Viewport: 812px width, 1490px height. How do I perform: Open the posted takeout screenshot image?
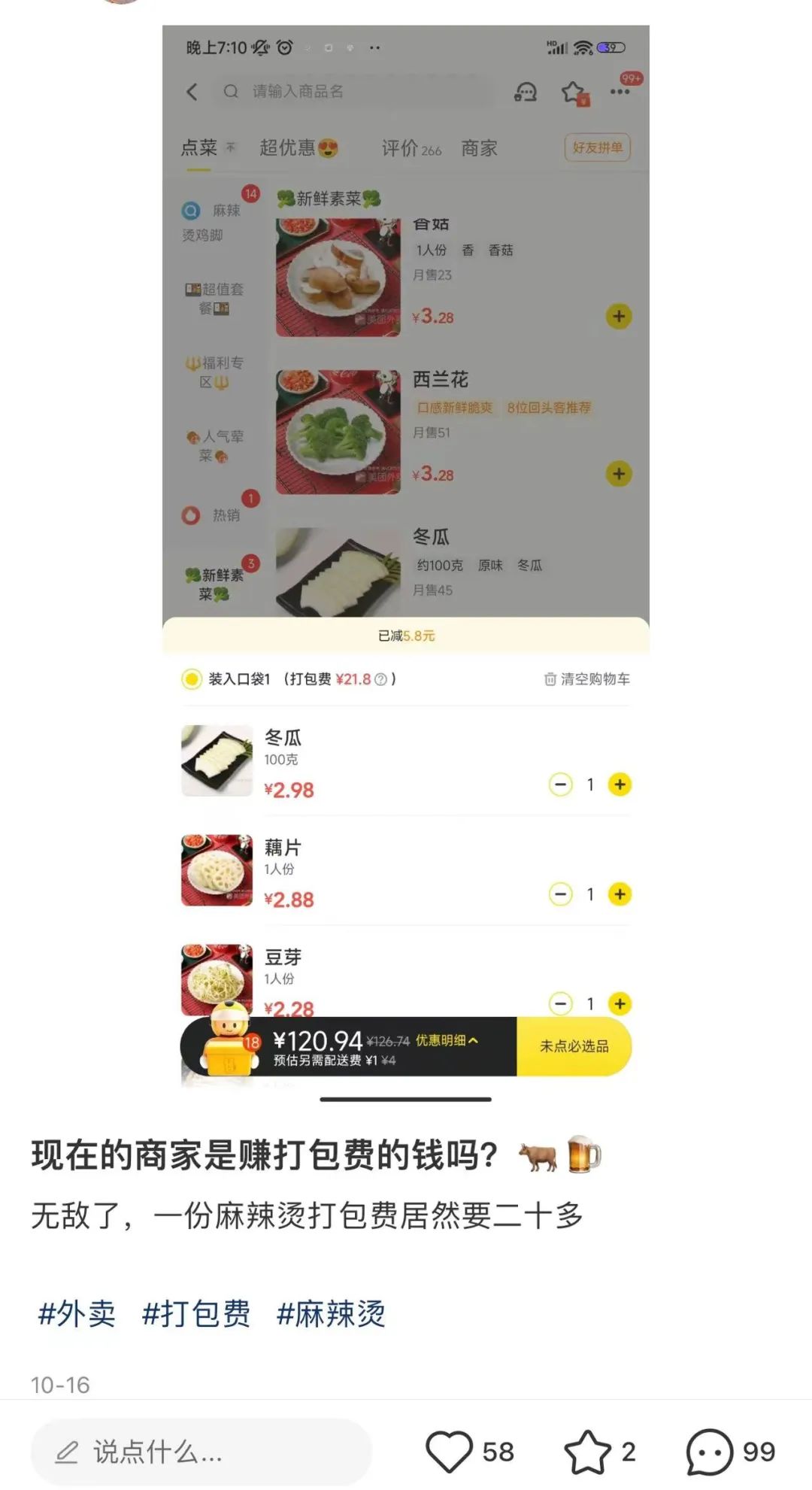(x=406, y=557)
